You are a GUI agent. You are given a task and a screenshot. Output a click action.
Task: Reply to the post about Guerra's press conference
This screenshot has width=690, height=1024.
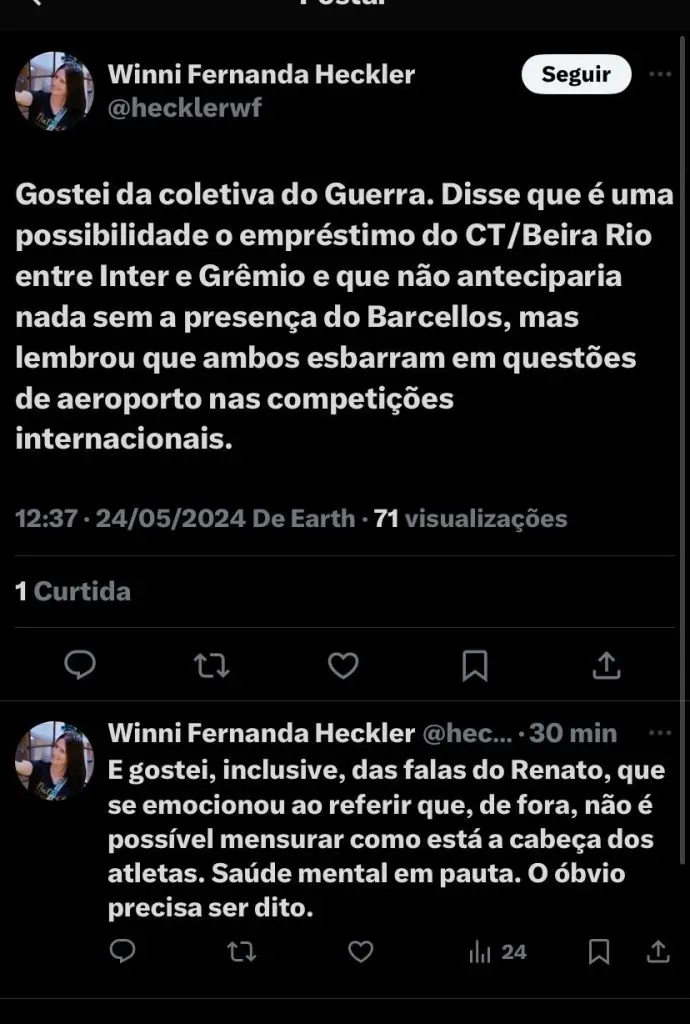tap(80, 665)
